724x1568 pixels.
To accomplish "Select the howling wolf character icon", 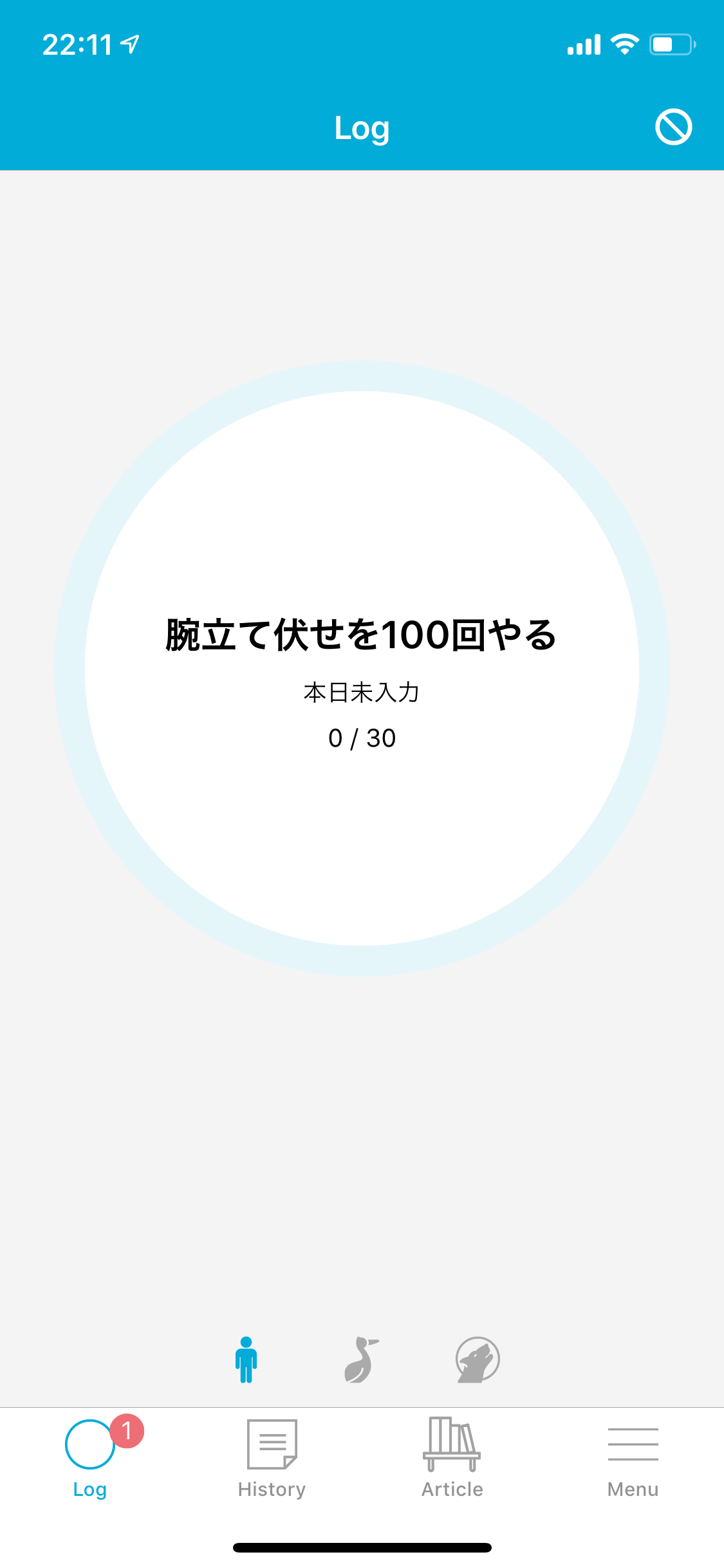I will pyautogui.click(x=478, y=1359).
